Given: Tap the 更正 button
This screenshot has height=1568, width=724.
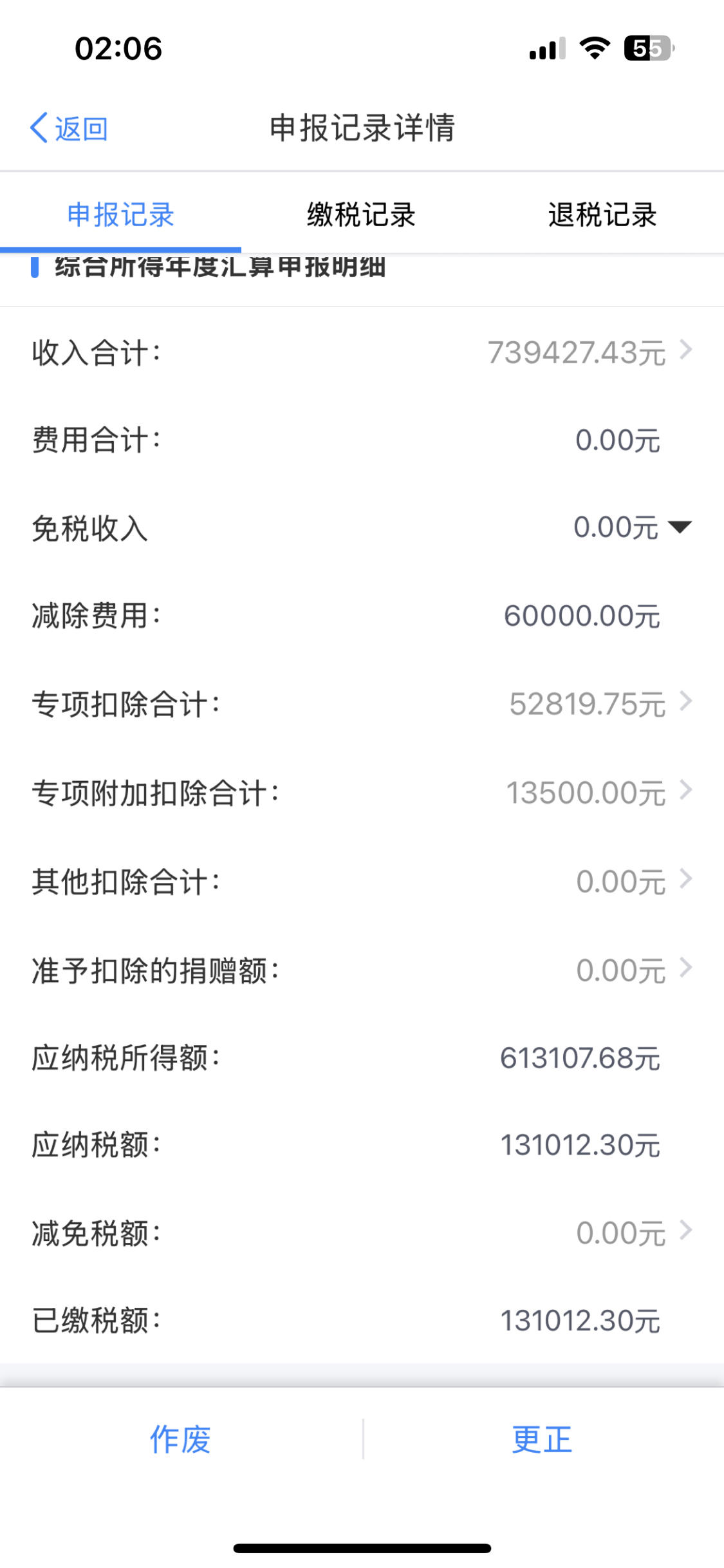Looking at the screenshot, I should [x=543, y=1439].
